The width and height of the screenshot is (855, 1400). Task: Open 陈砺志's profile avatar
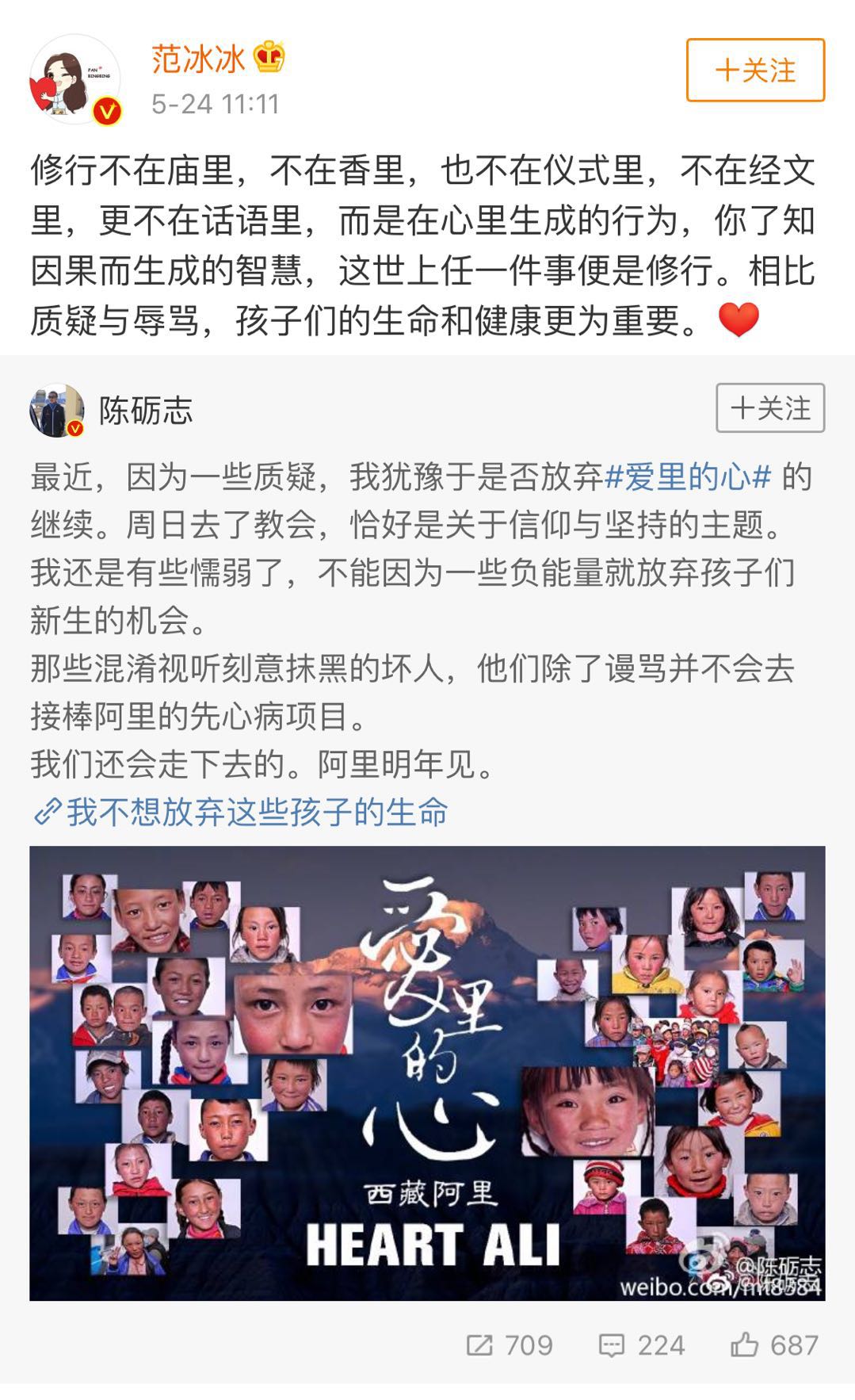[57, 411]
